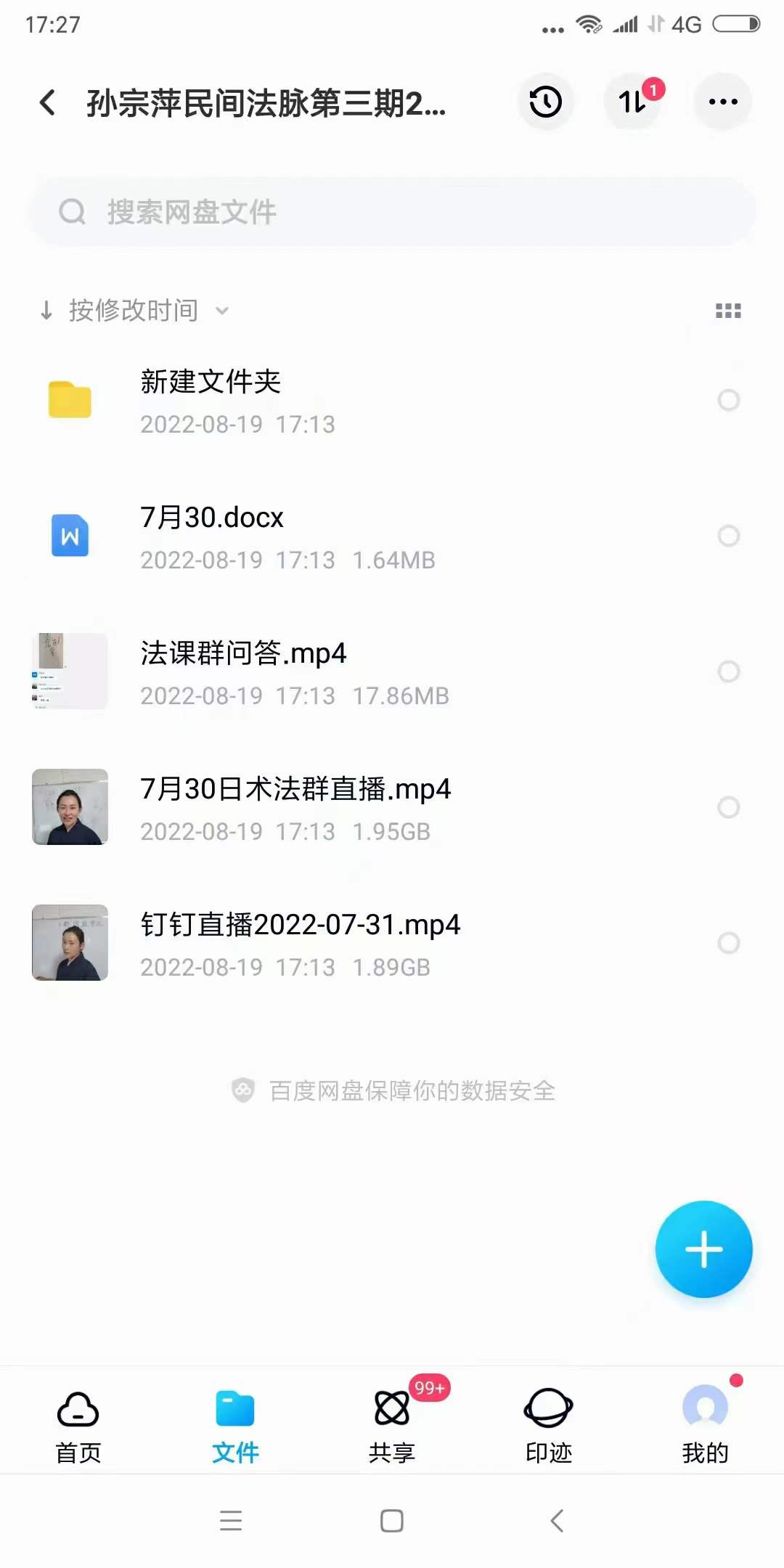Tap the back arrow to leave folder
The height and width of the screenshot is (1568, 784).
(x=48, y=103)
